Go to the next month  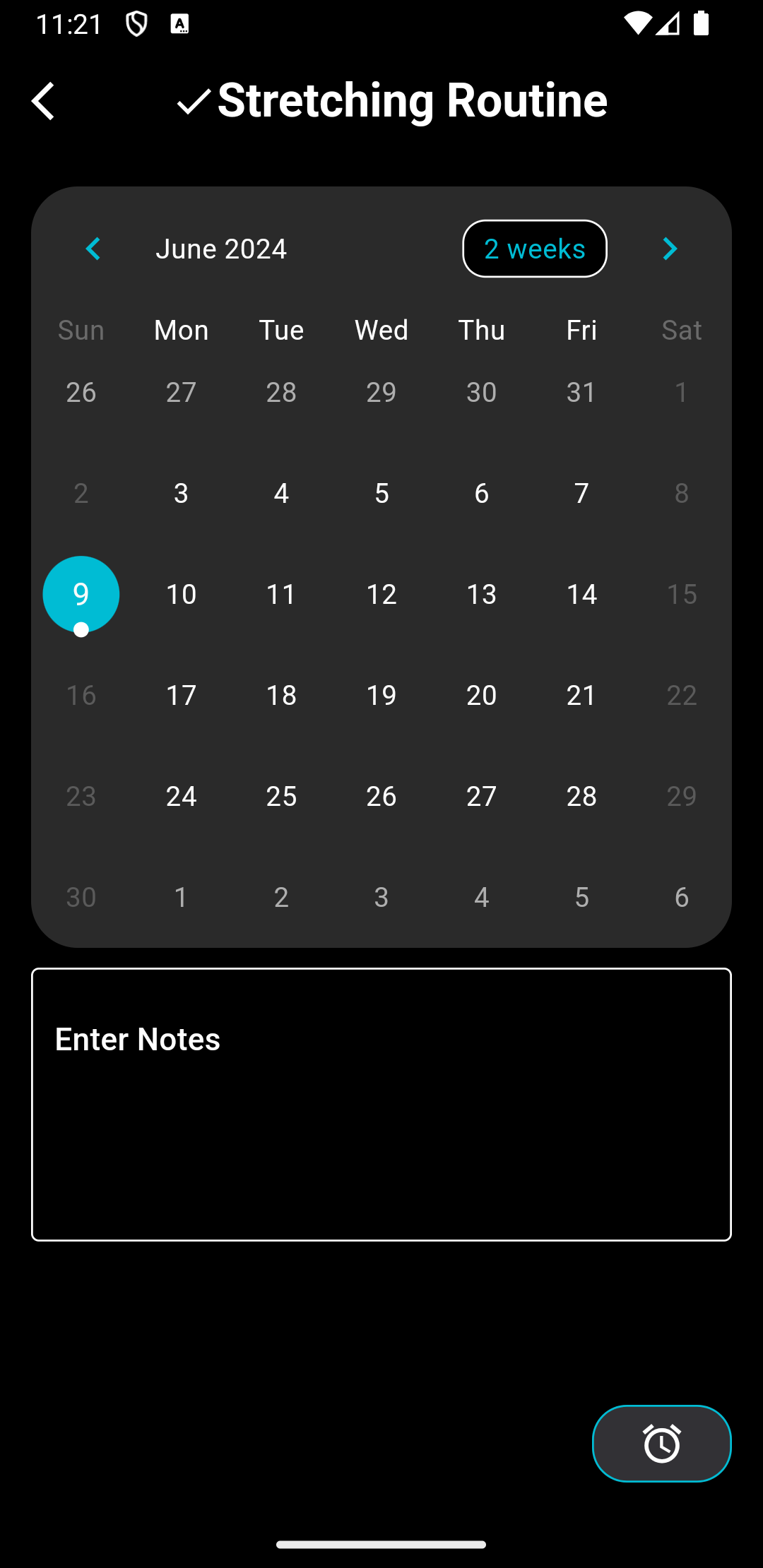[x=670, y=249]
